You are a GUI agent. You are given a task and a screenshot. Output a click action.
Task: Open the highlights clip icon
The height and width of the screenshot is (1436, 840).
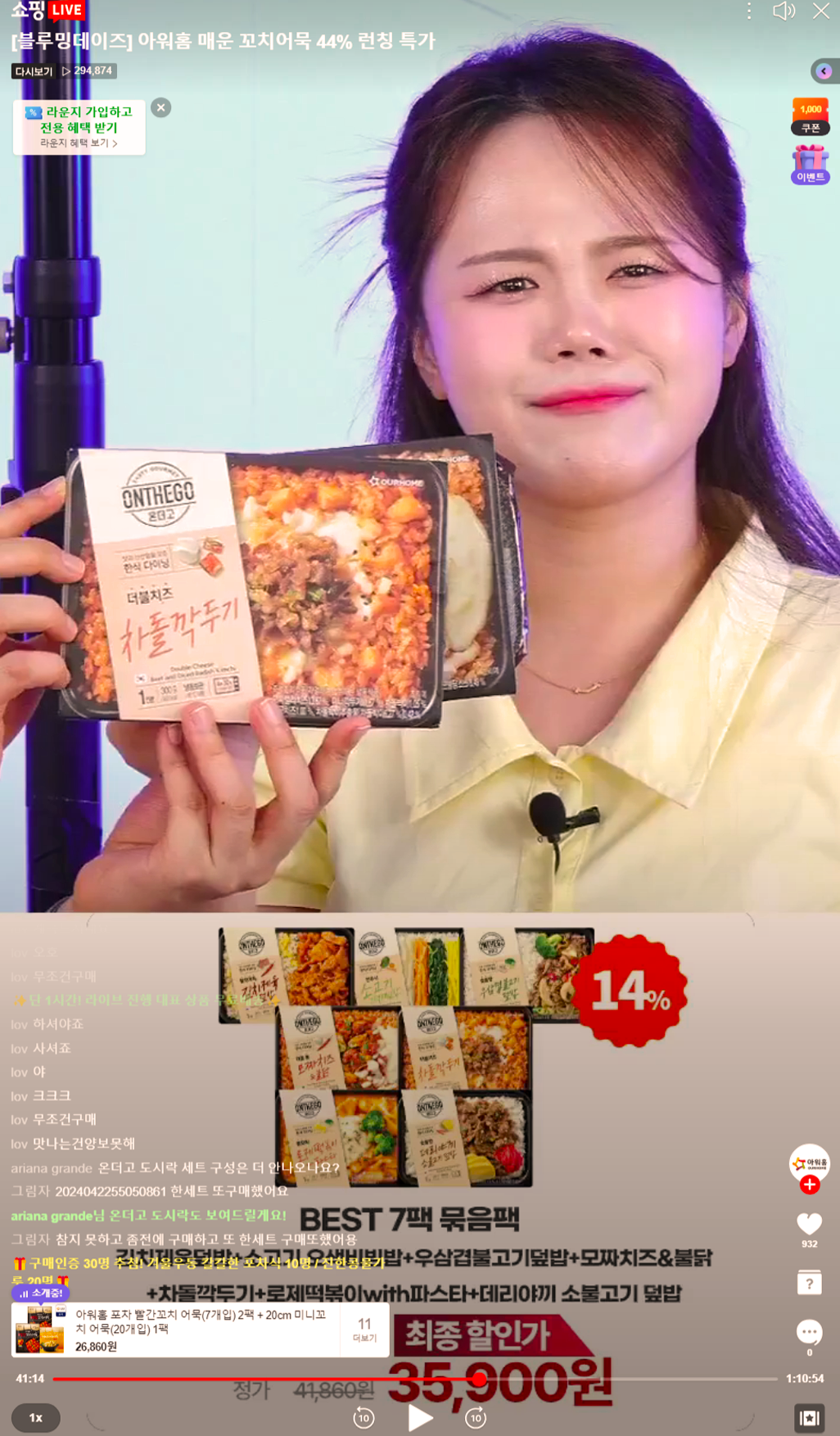tap(809, 1417)
